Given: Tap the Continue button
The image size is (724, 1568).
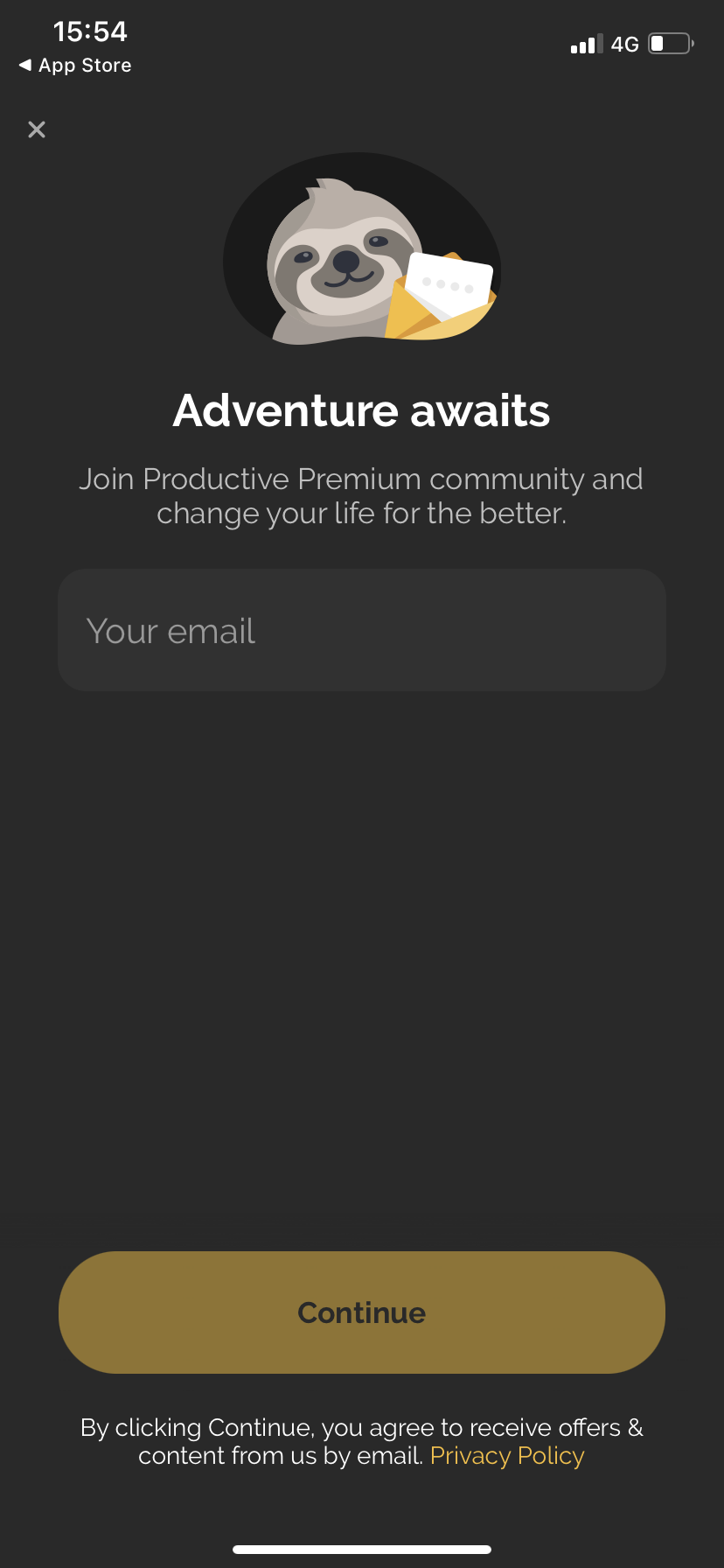Looking at the screenshot, I should [x=362, y=1312].
